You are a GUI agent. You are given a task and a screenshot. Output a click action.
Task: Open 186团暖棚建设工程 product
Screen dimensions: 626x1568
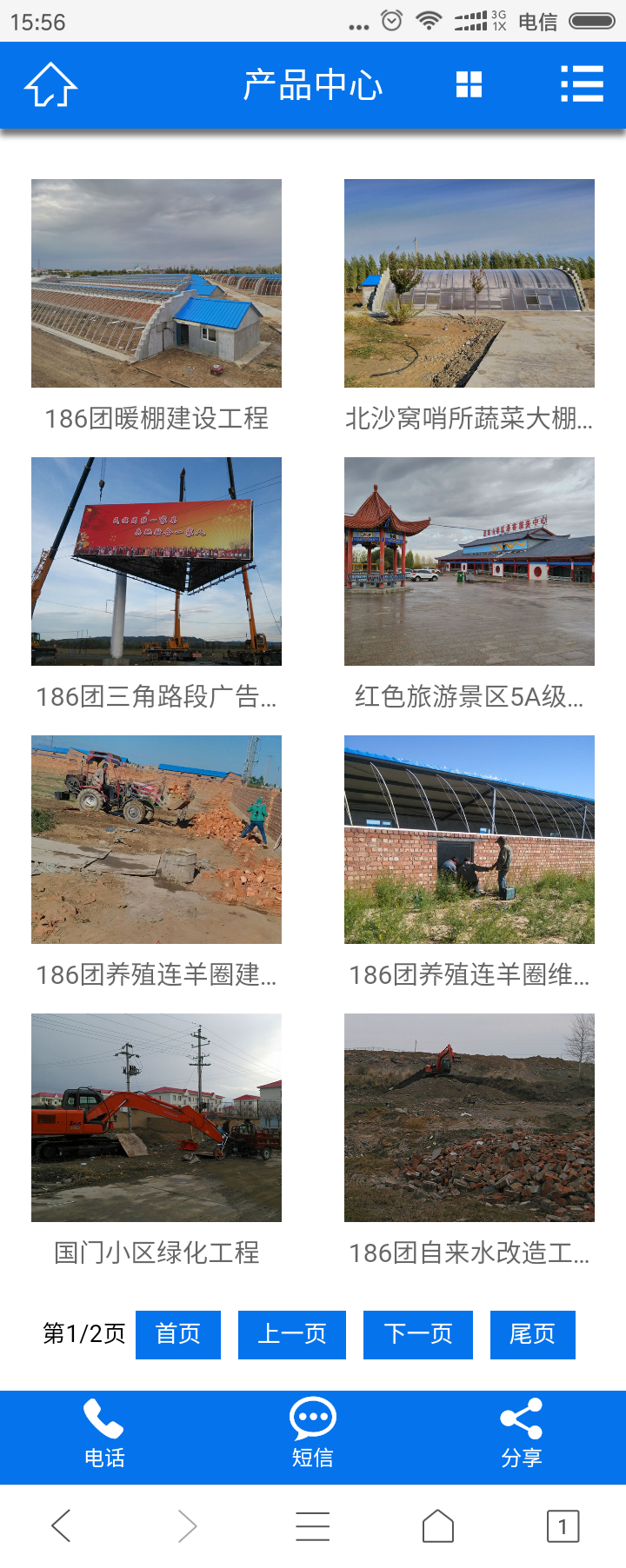[156, 283]
